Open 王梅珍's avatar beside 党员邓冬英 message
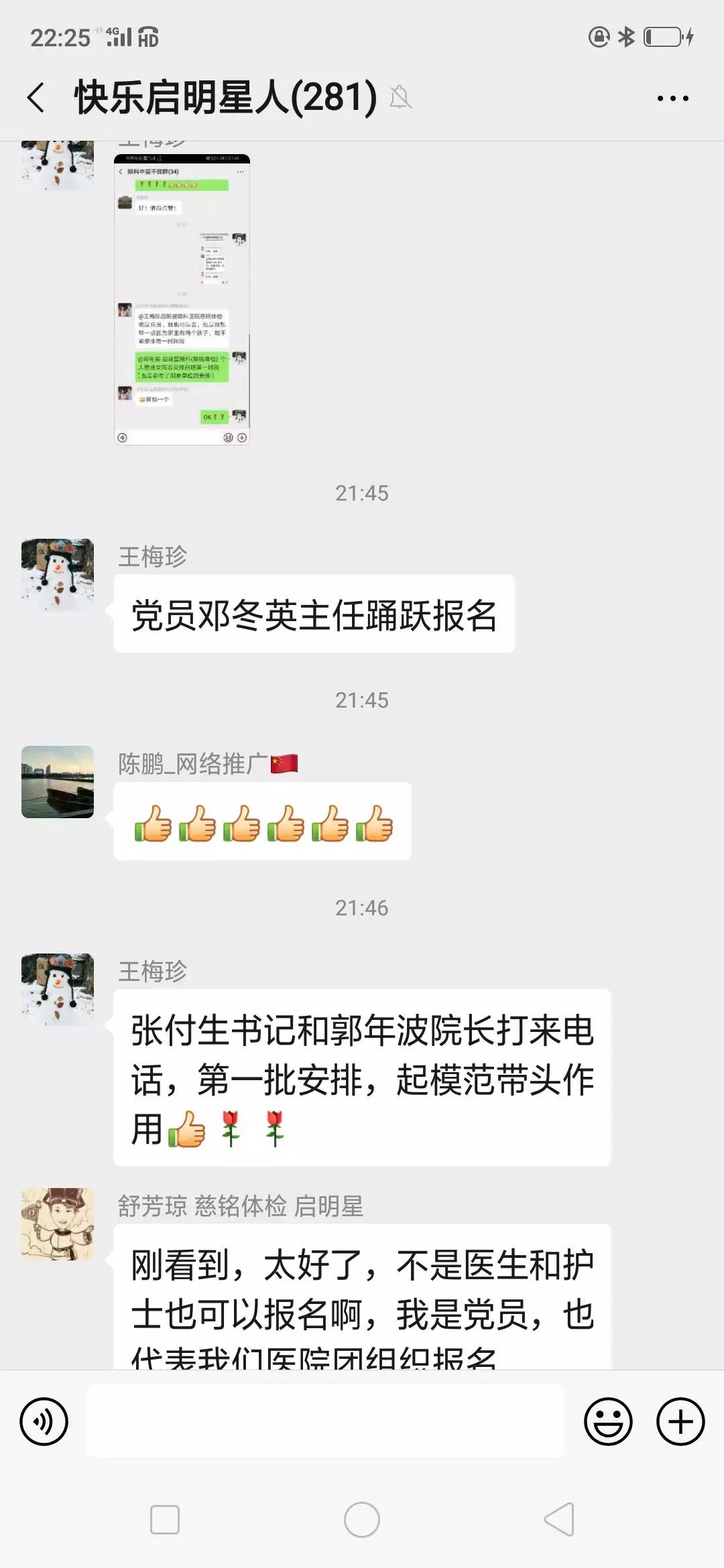 pyautogui.click(x=58, y=575)
